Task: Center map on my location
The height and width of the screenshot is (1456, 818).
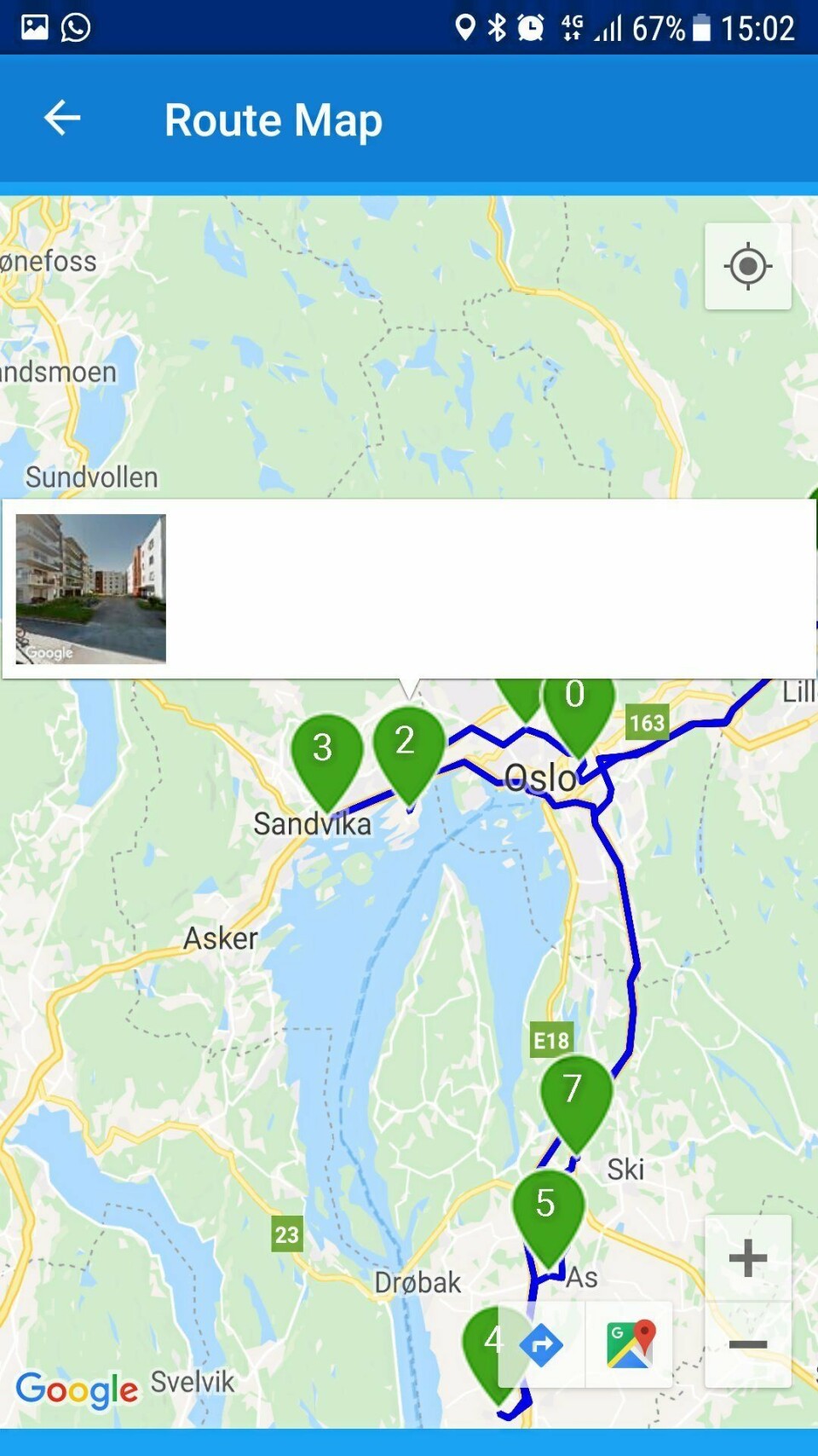Action: click(x=747, y=267)
